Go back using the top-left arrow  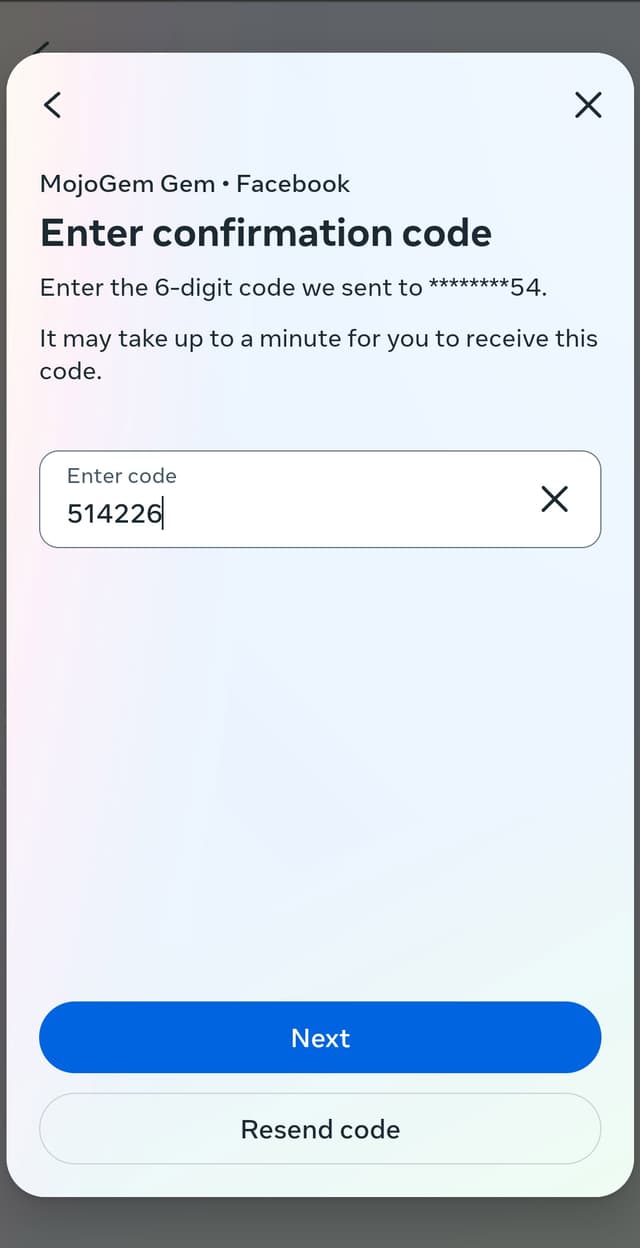[x=53, y=104]
